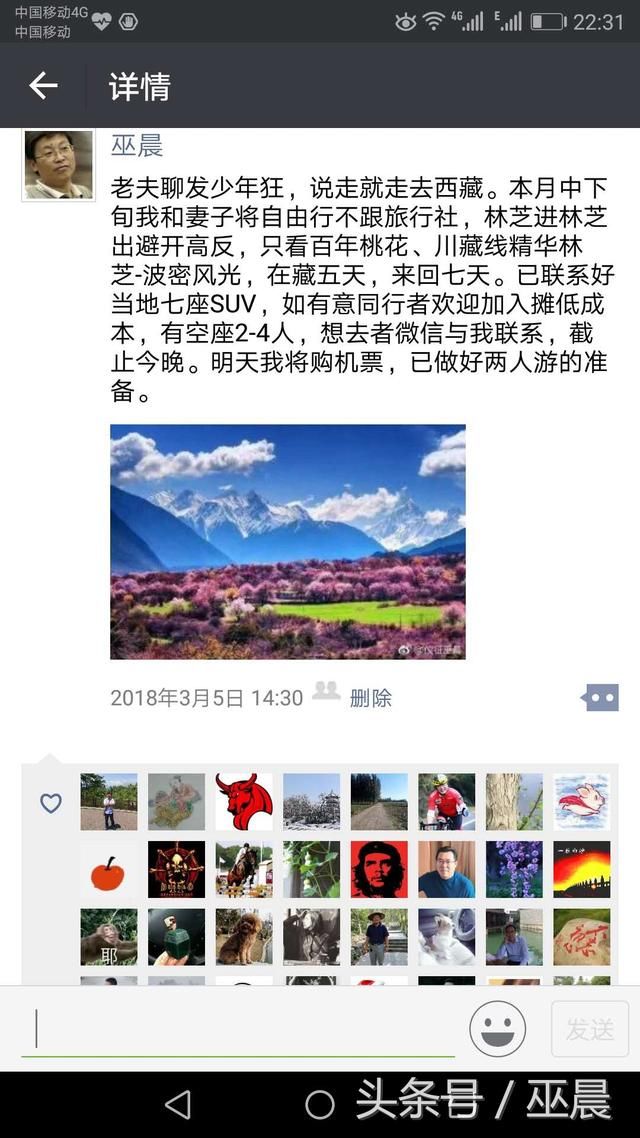Open the red apple avatar in likes

click(109, 869)
